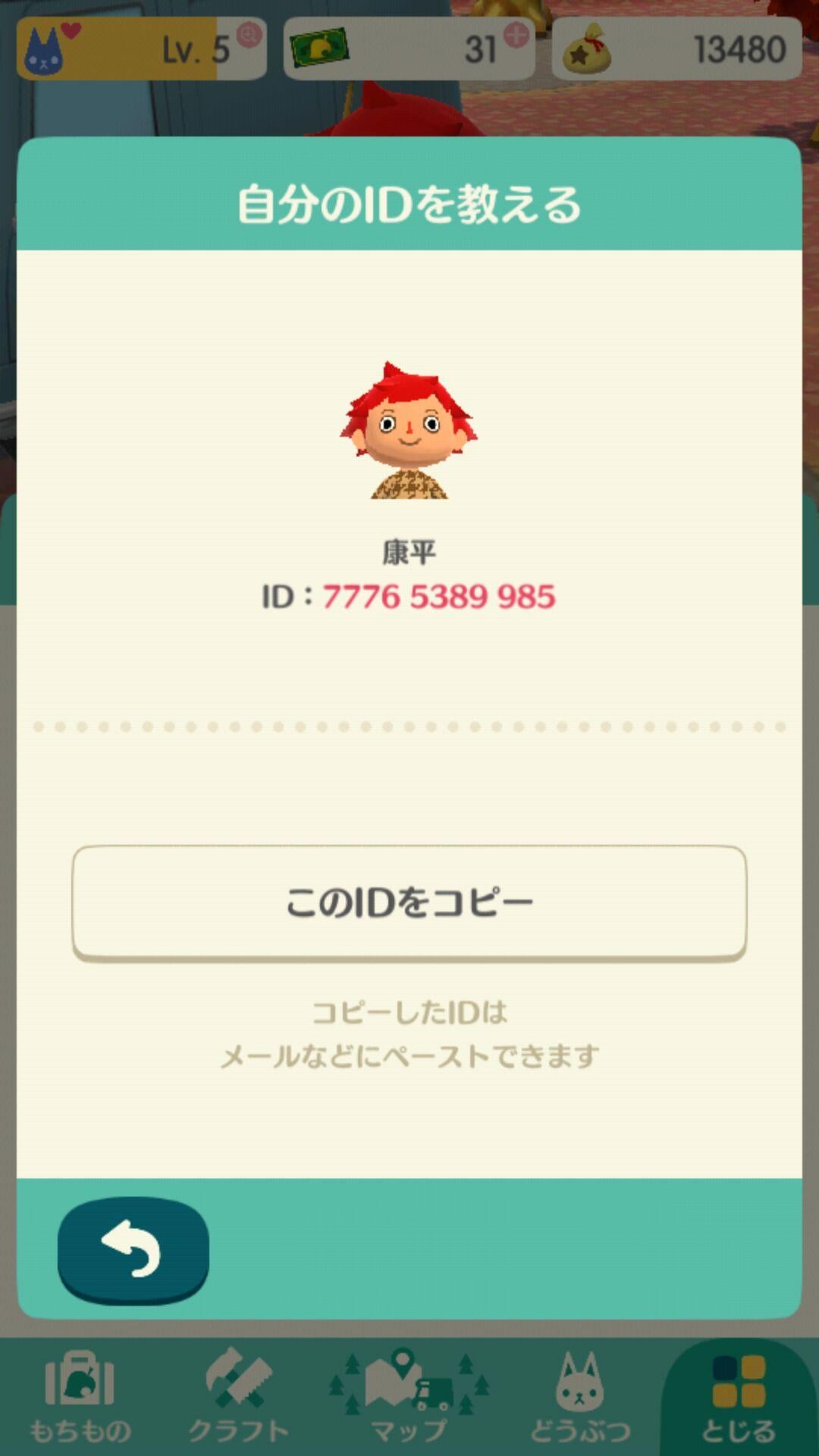Screen dimensions: 819x1456
Task: Switch to the どうぶつ animals tab
Action: 580,1399
